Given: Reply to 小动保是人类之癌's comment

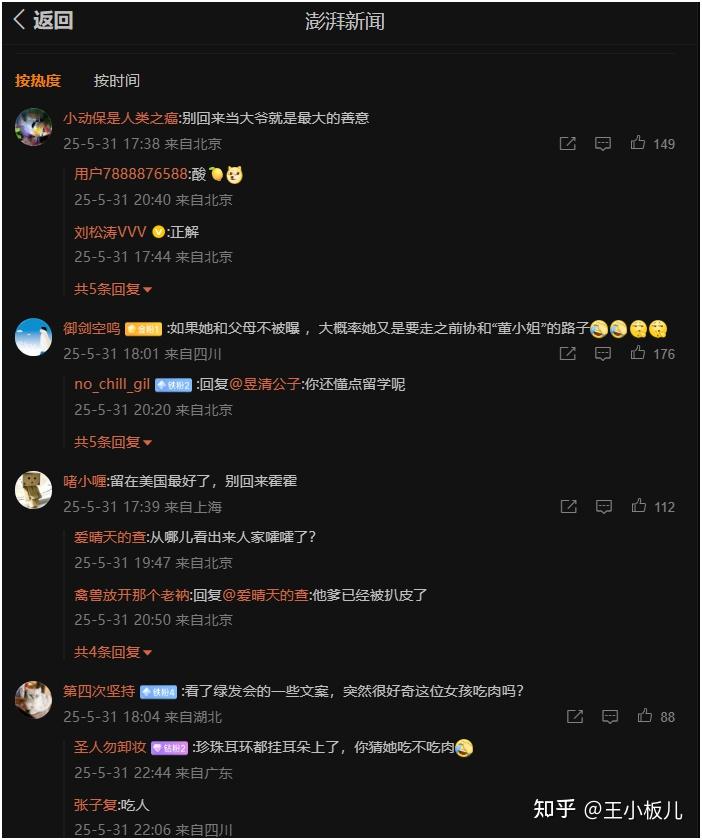Looking at the screenshot, I should point(603,144).
